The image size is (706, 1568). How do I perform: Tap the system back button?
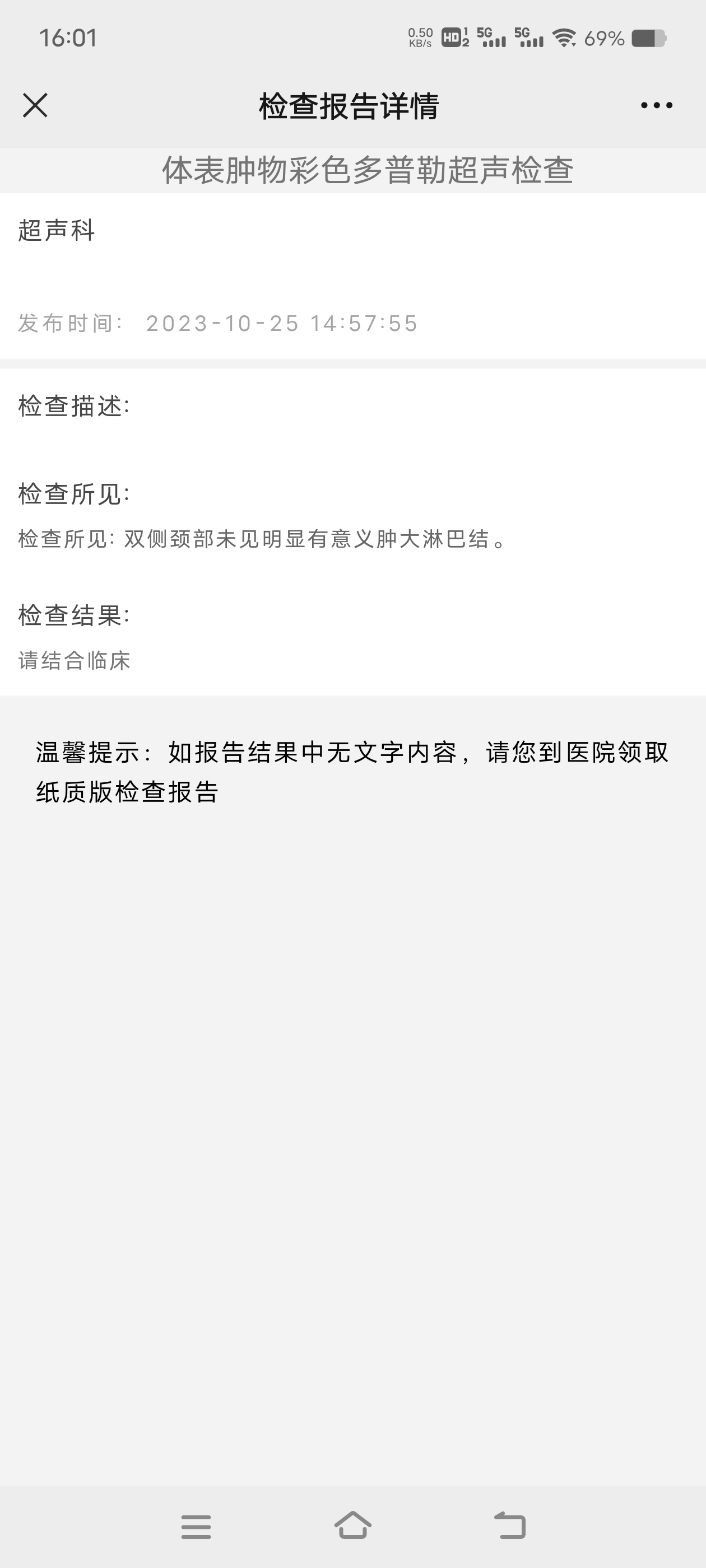click(x=510, y=1526)
